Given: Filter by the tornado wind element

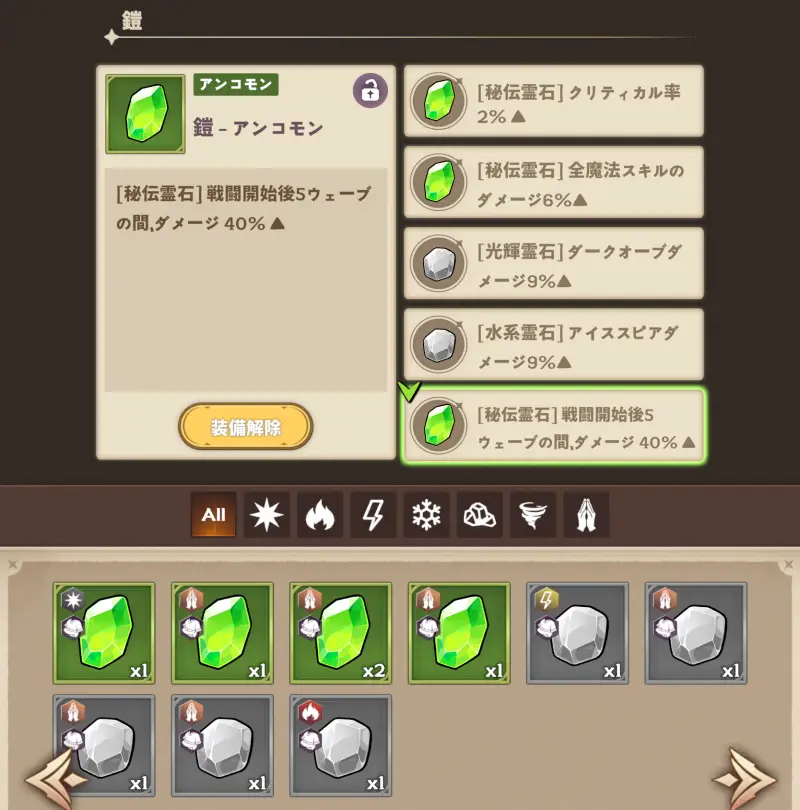Looking at the screenshot, I should tap(533, 515).
